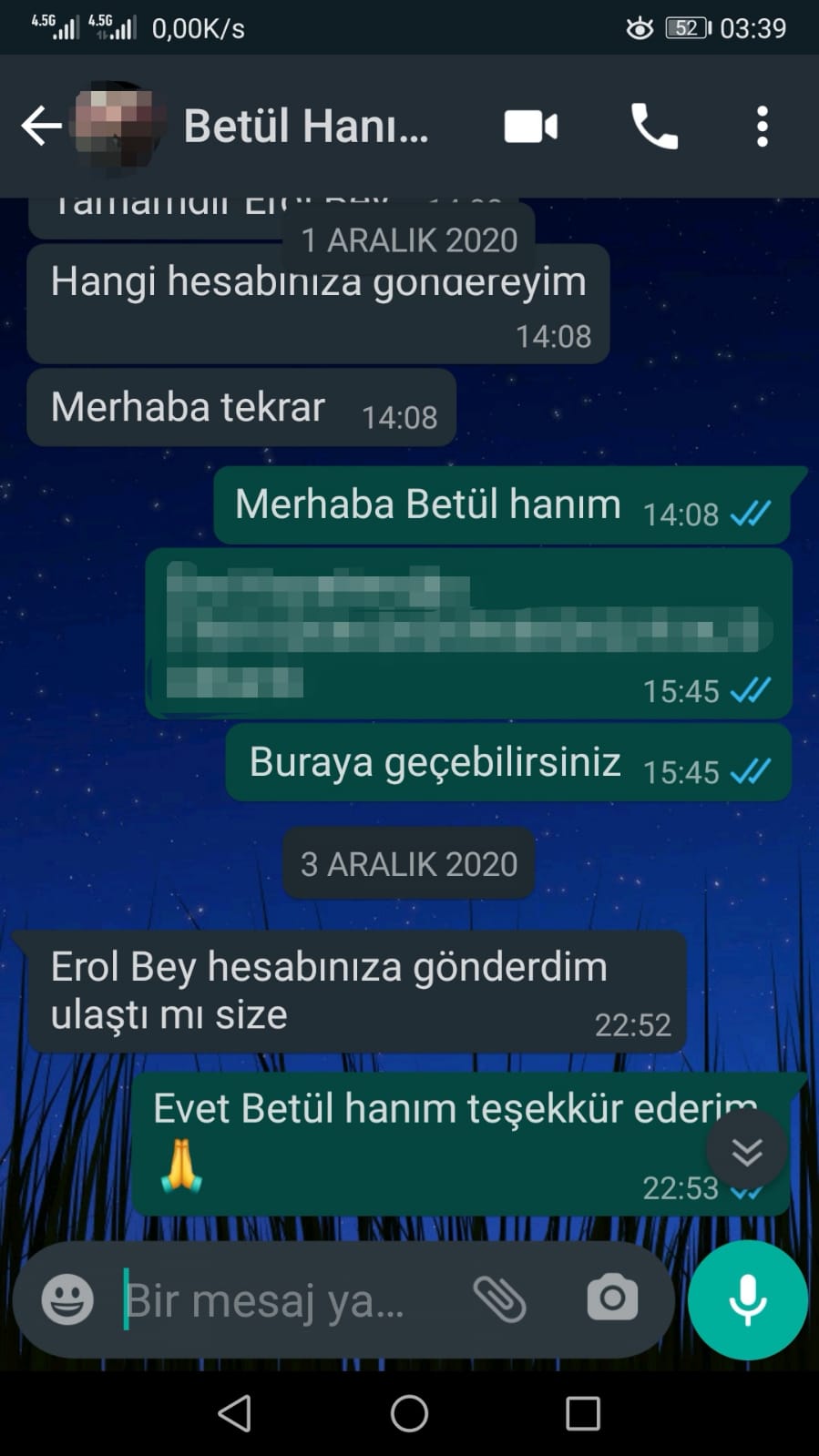The image size is (819, 1456).
Task: Tap the attachment paperclip icon
Action: tap(500, 1298)
